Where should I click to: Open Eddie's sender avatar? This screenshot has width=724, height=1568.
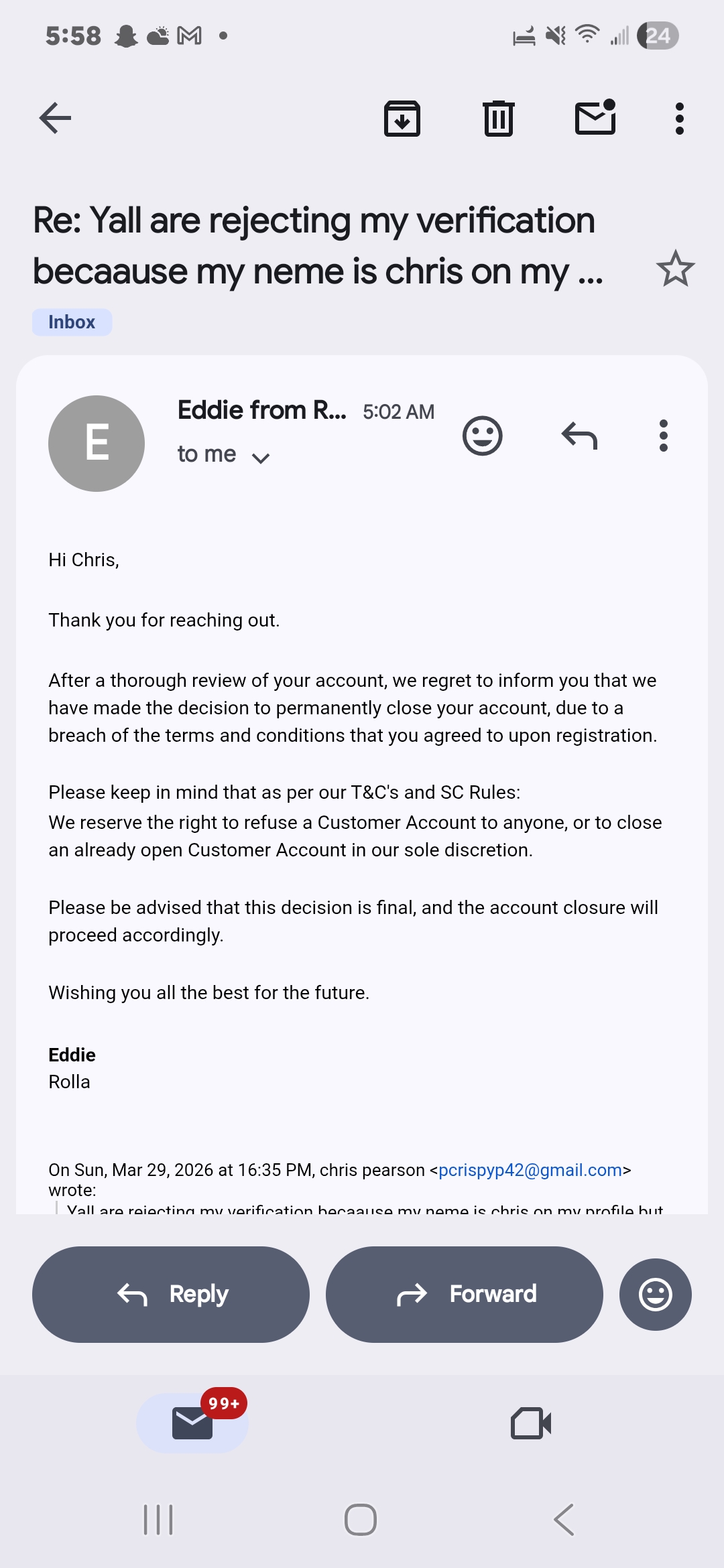point(97,443)
